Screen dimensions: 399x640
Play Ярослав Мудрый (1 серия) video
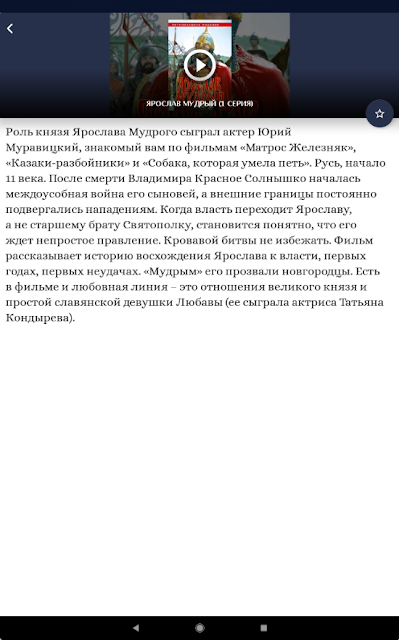pos(200,65)
